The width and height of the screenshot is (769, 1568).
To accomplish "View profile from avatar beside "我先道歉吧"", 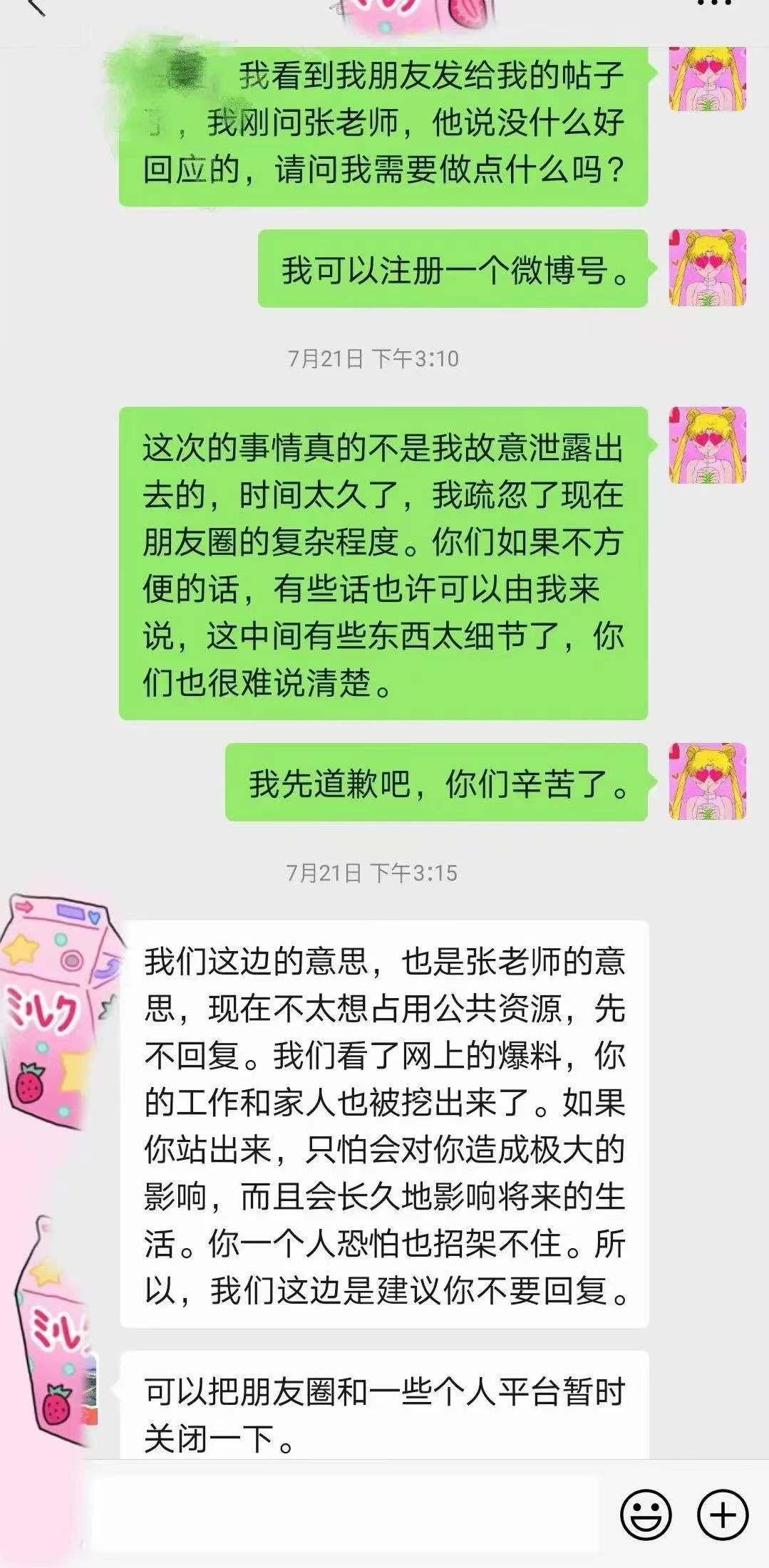I will tap(707, 782).
